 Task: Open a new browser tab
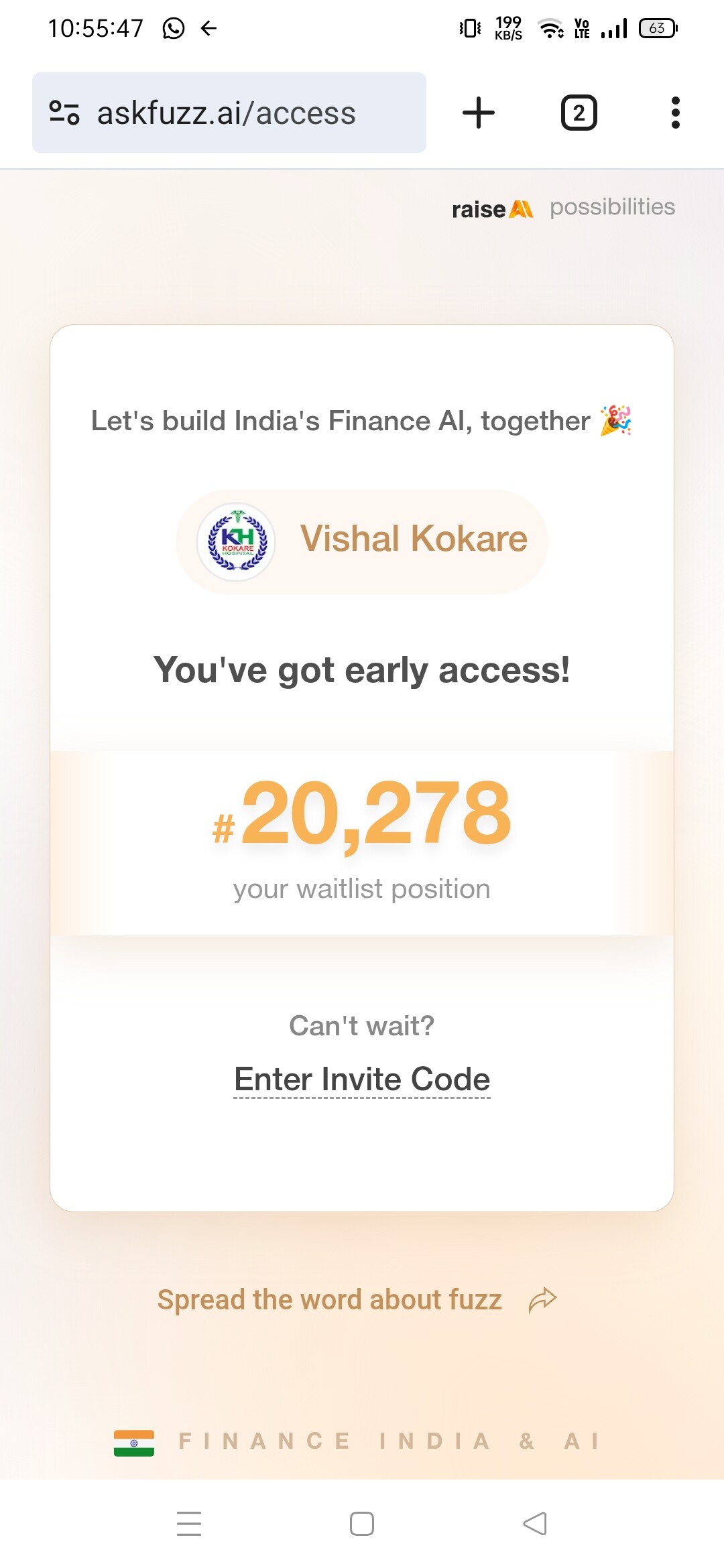click(x=479, y=113)
